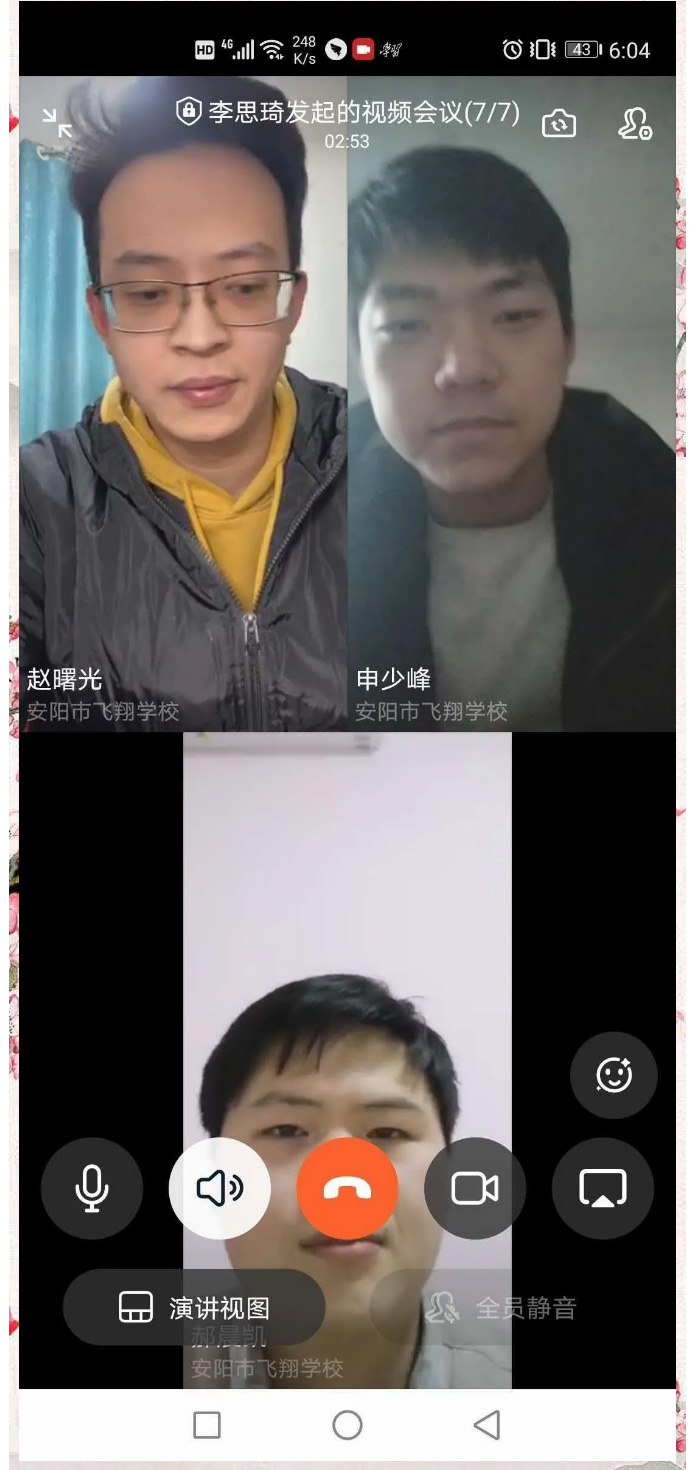Start screen casting

click(x=602, y=1188)
